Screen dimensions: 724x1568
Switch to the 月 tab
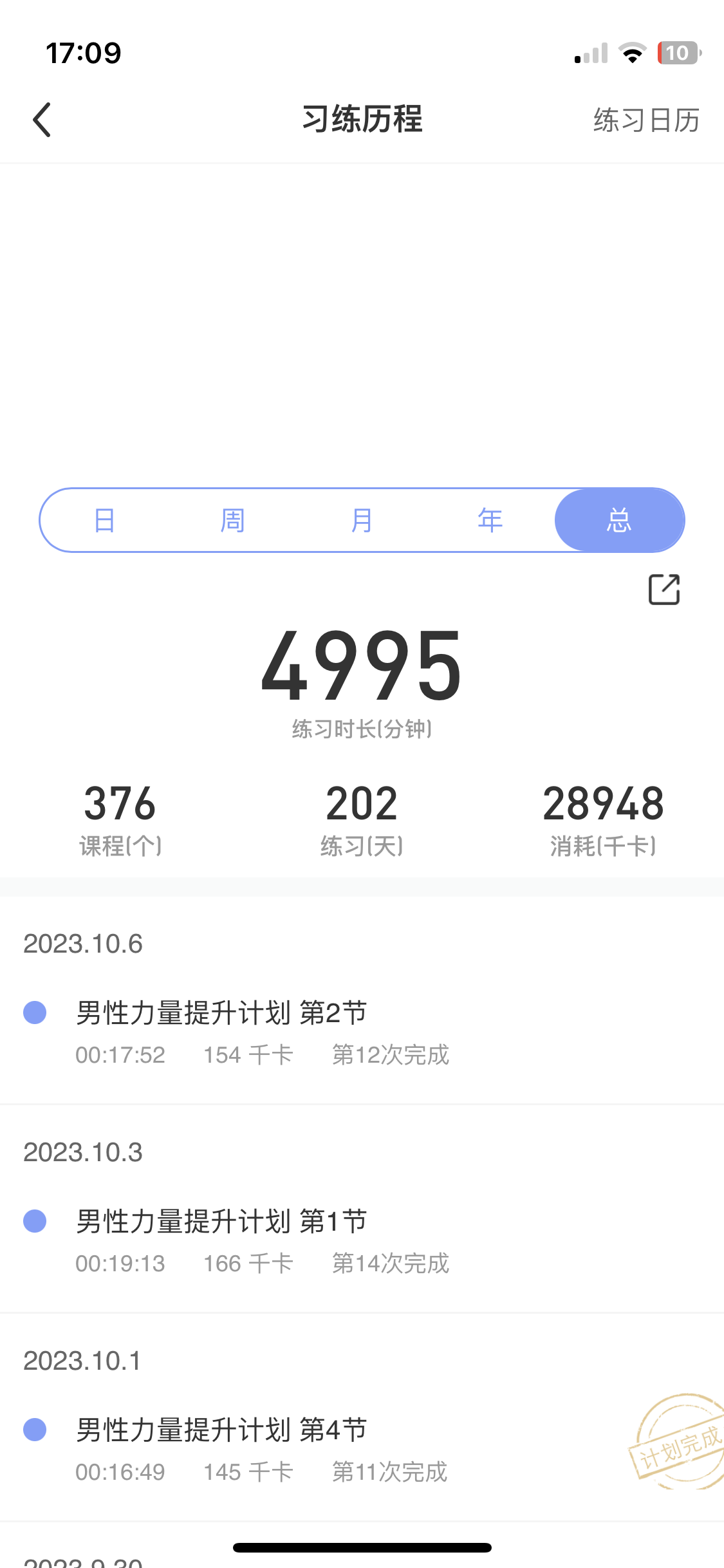tap(362, 520)
